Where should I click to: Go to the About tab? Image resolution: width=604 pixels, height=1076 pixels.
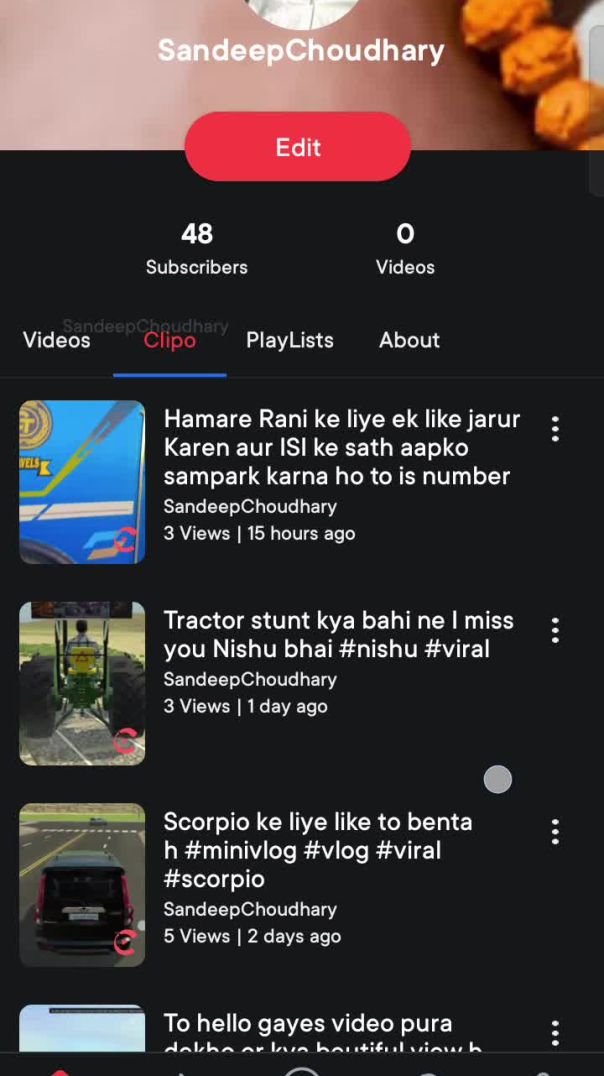click(x=409, y=340)
